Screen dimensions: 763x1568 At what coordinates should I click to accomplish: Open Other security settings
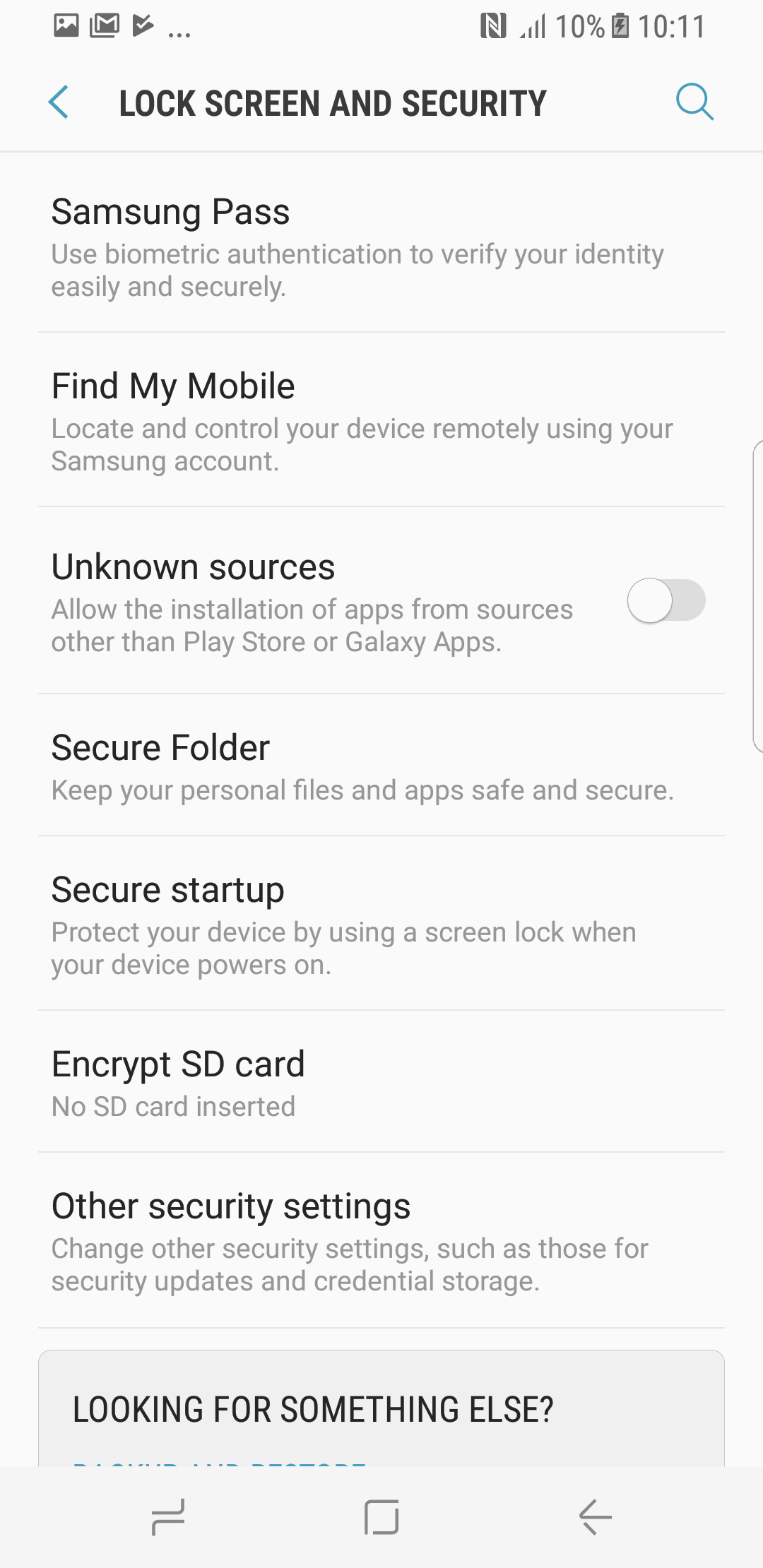tap(381, 1241)
